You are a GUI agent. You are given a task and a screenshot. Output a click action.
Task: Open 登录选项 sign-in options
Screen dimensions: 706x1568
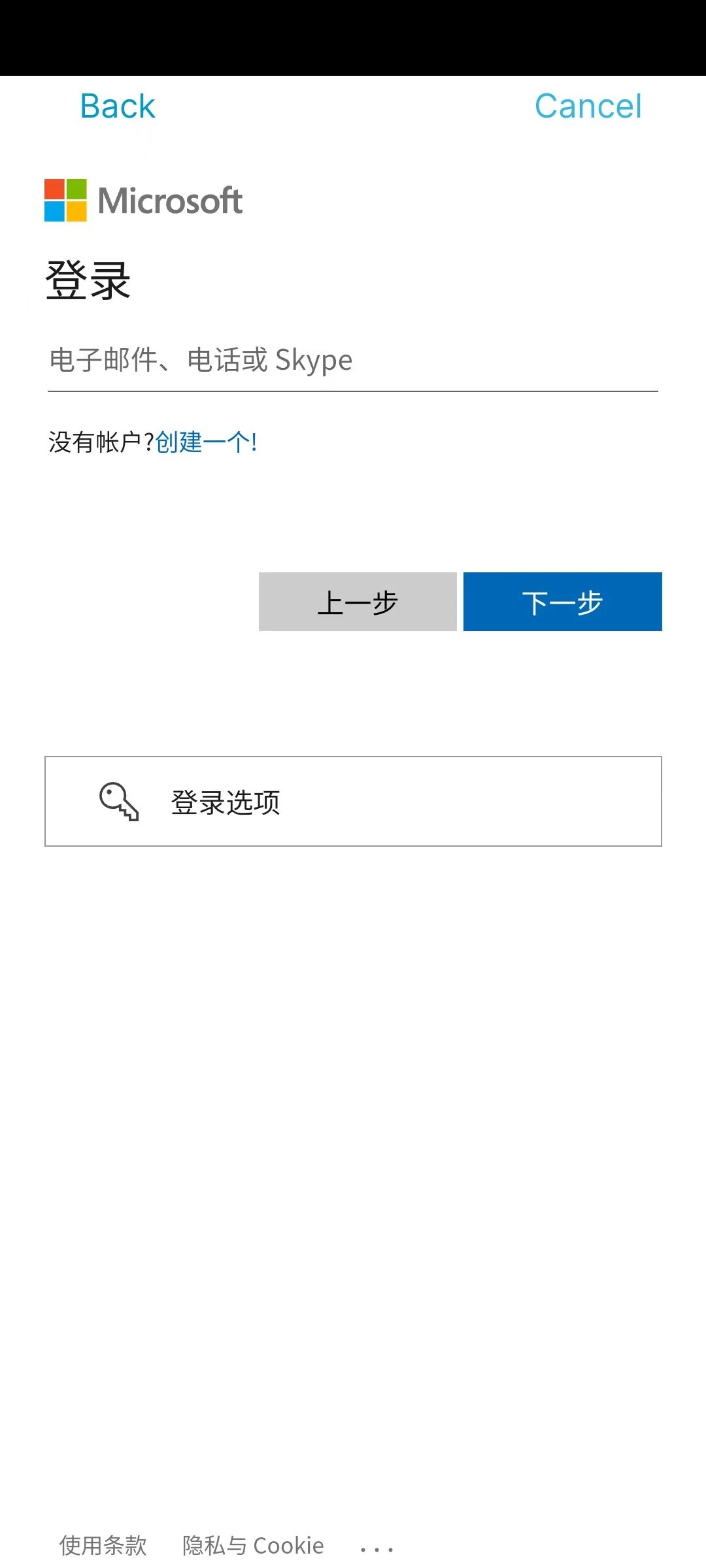tap(353, 802)
